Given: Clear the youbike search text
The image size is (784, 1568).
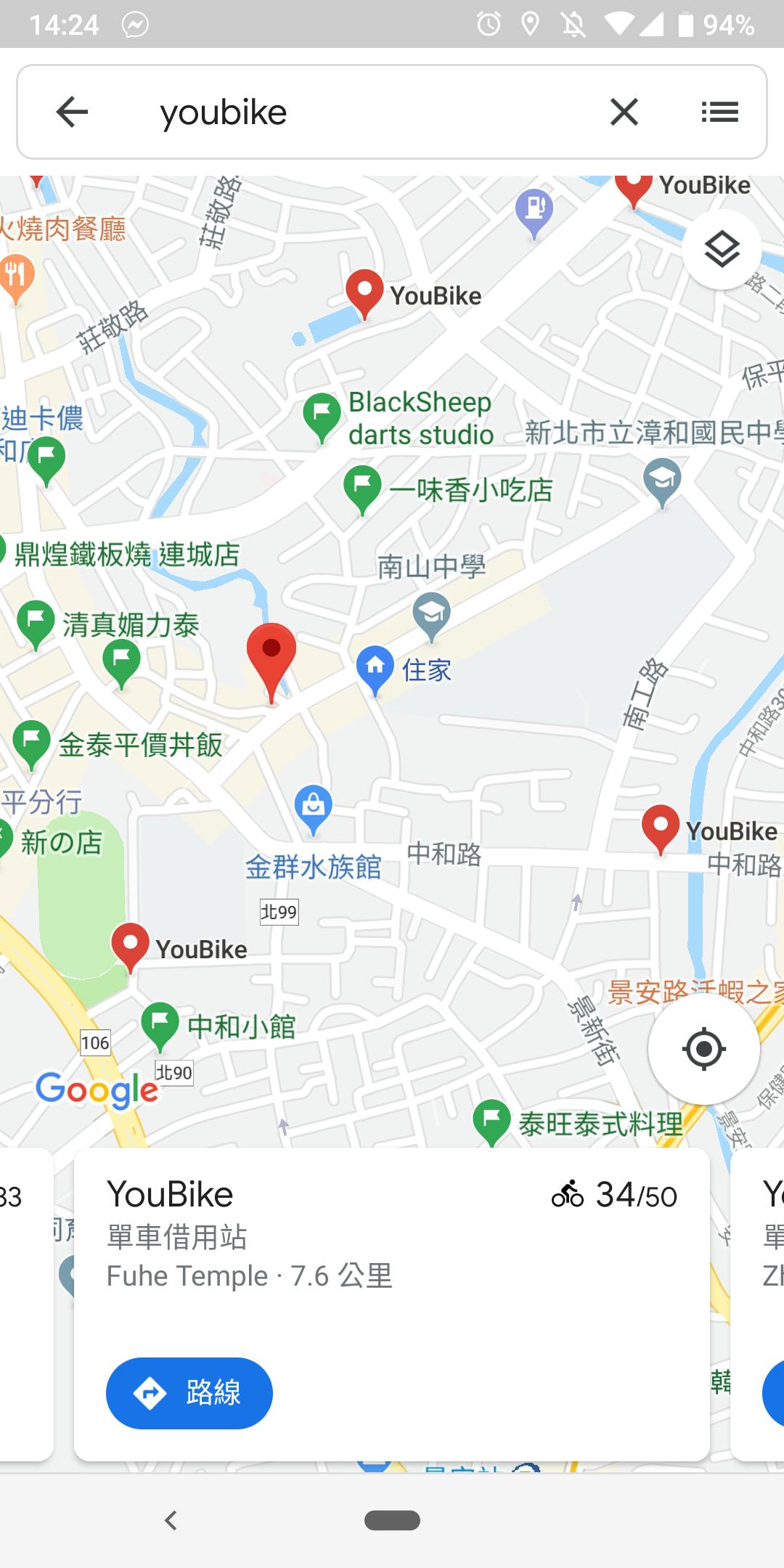Looking at the screenshot, I should (624, 112).
